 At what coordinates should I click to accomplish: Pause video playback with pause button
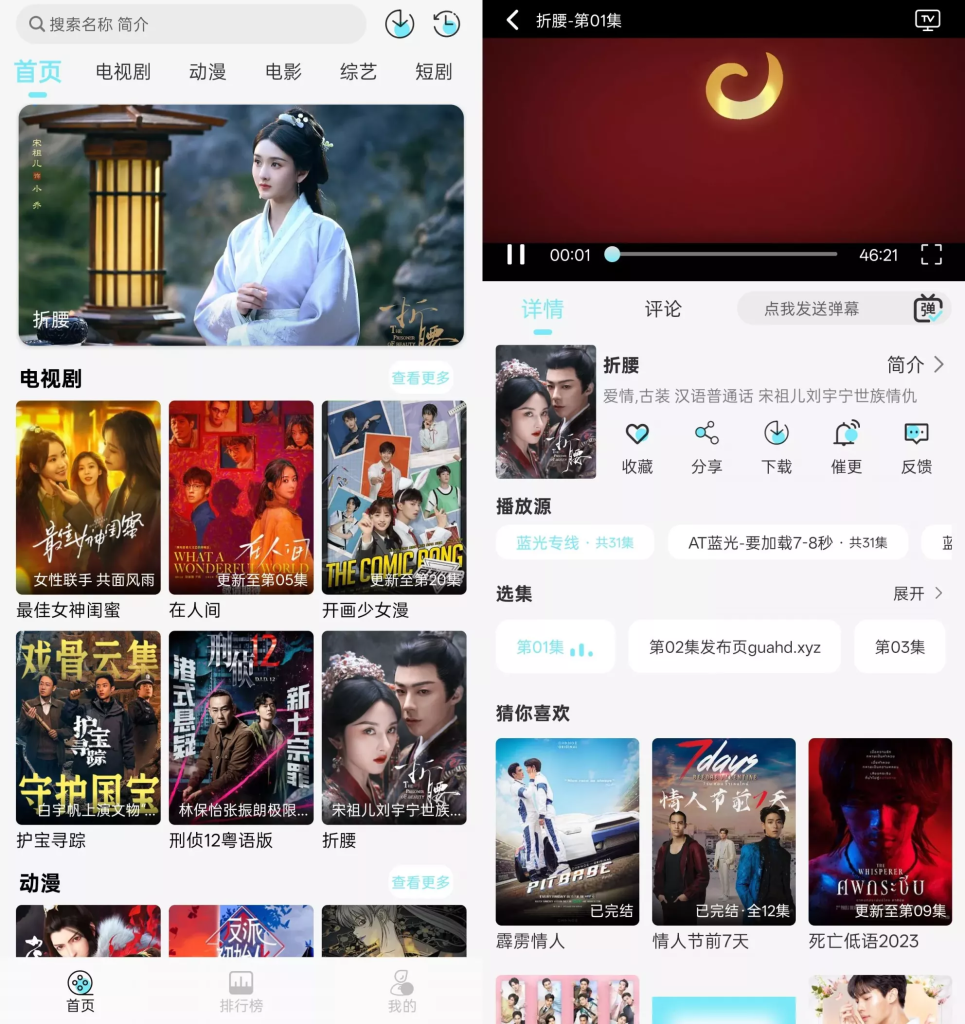pyautogui.click(x=516, y=255)
